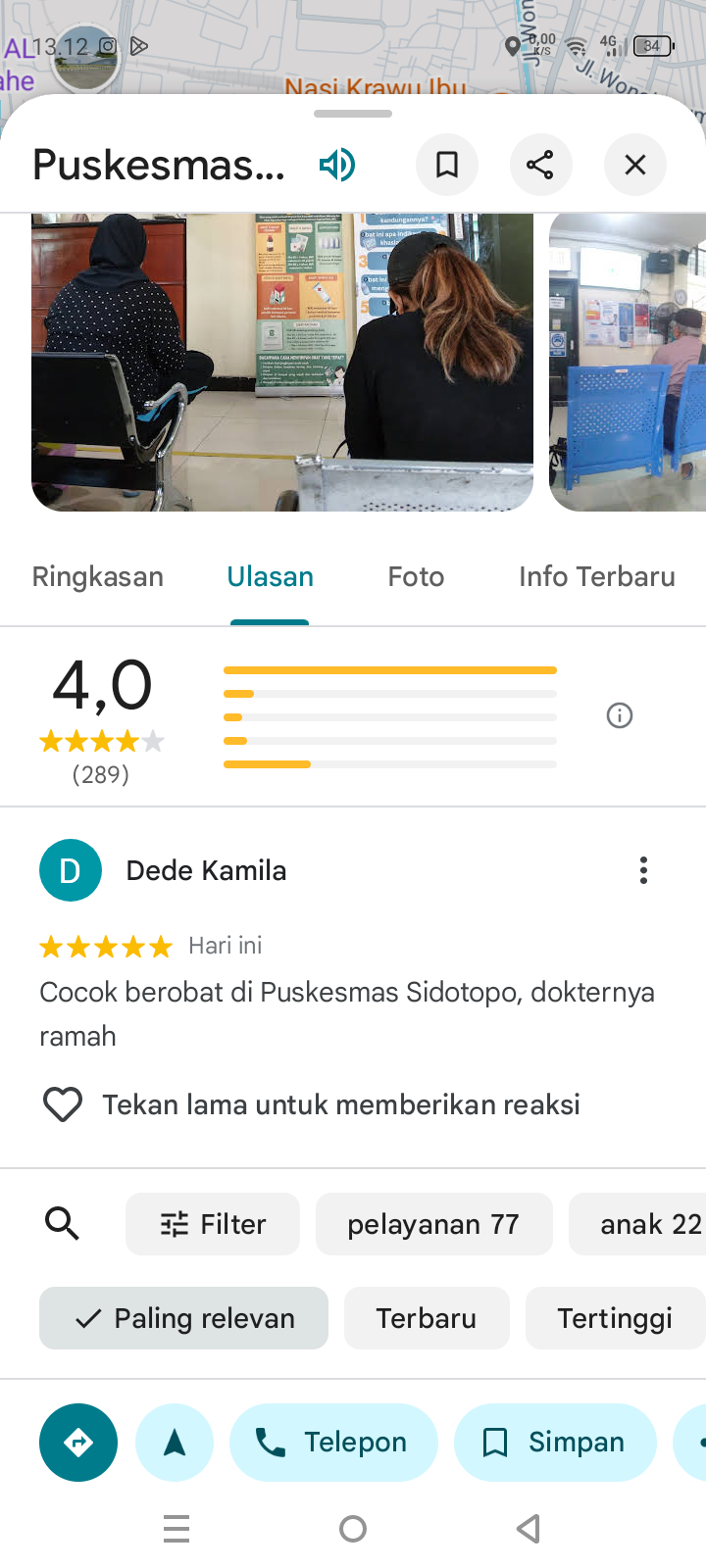The image size is (706, 1568).
Task: Search within the reviews
Action: click(x=62, y=1223)
